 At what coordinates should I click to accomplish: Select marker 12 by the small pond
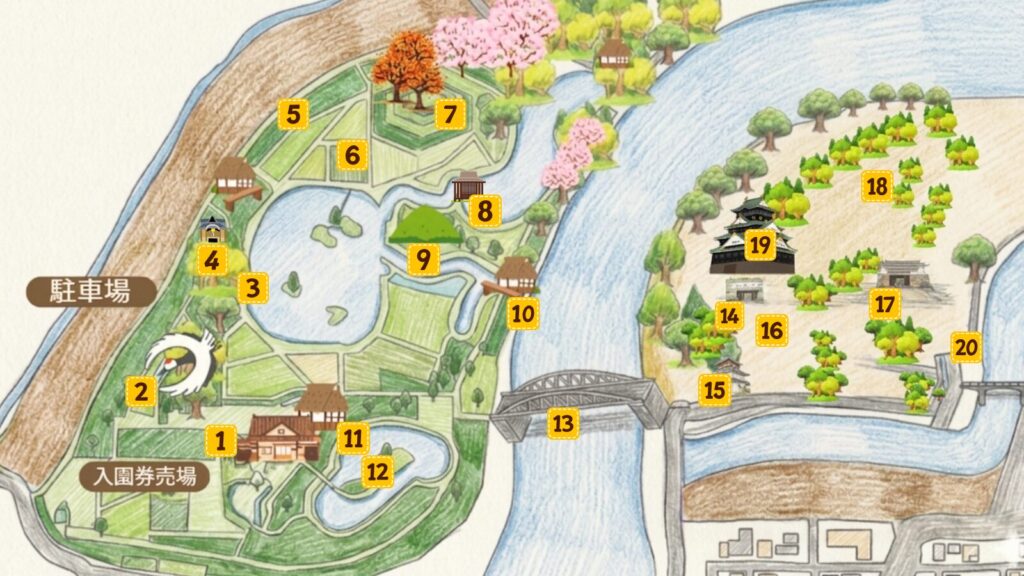click(376, 470)
